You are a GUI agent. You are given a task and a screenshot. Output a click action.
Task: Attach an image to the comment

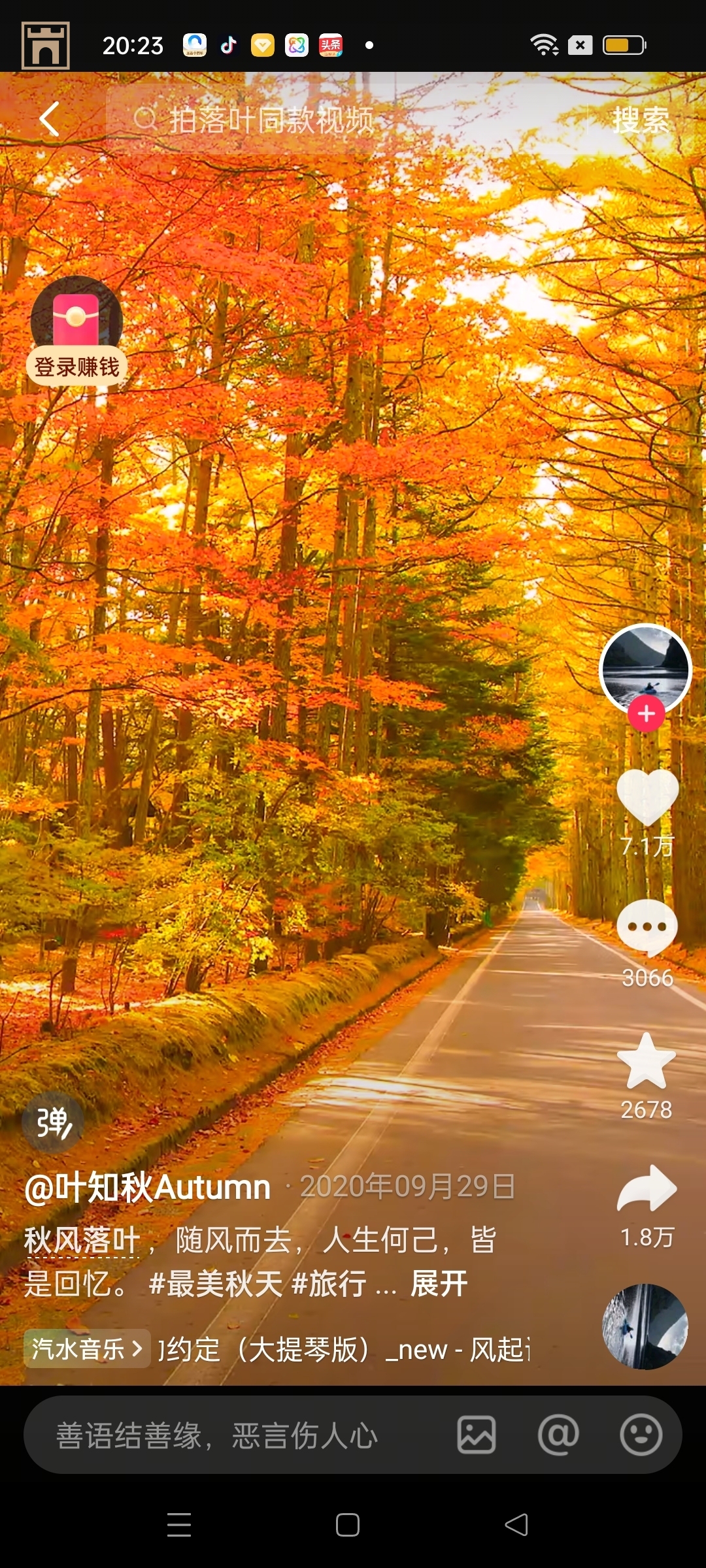[476, 1435]
